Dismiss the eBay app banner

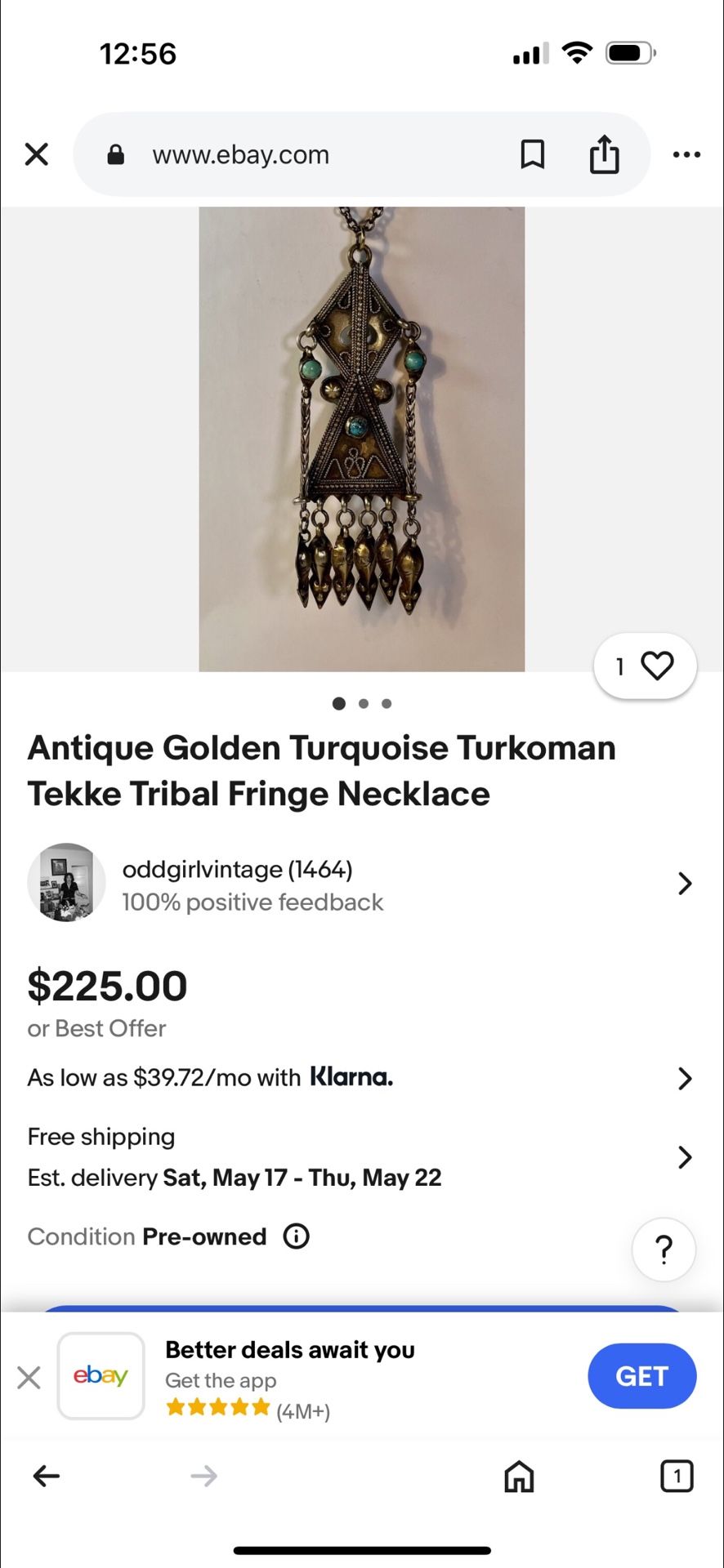click(x=29, y=1377)
